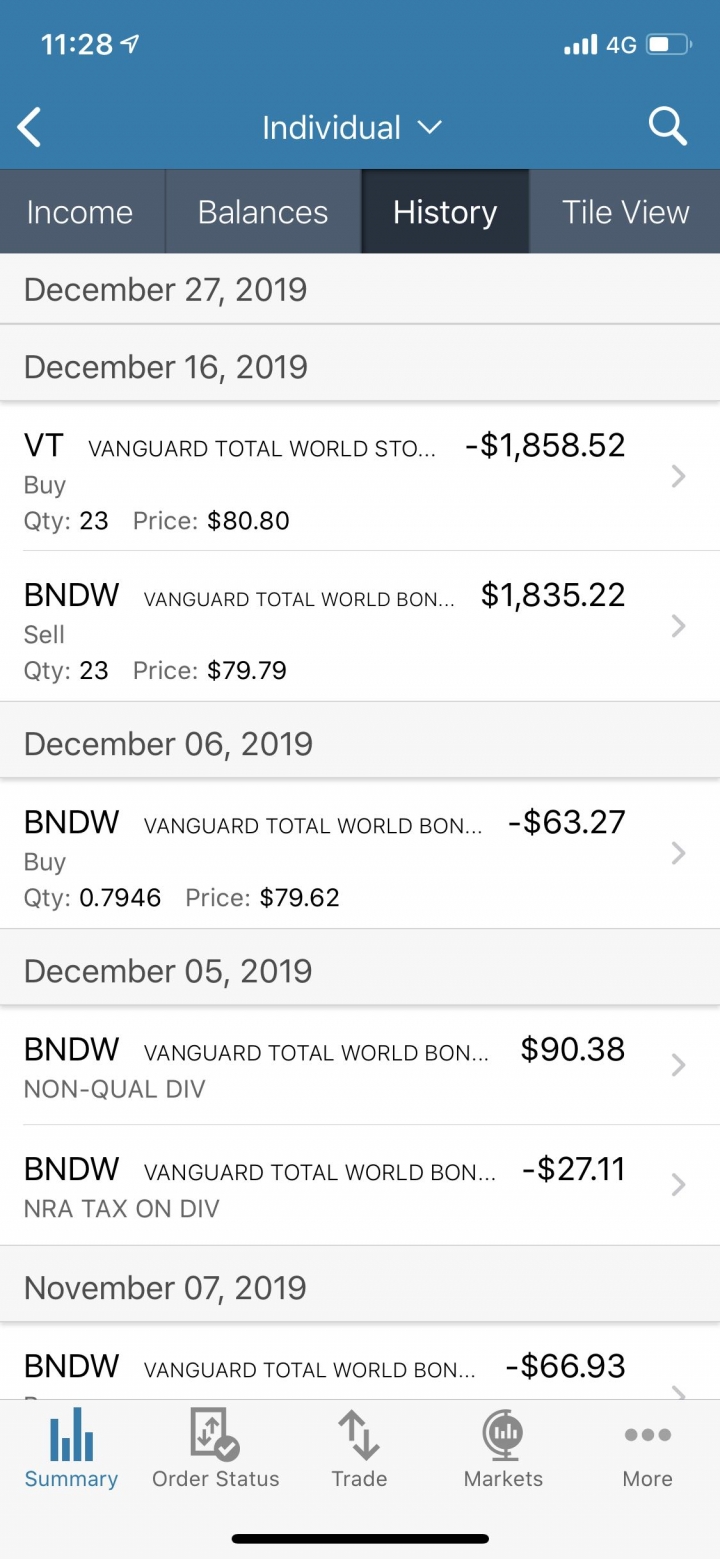The height and width of the screenshot is (1559, 720).
Task: Switch to the Balances tab
Action: tap(263, 212)
